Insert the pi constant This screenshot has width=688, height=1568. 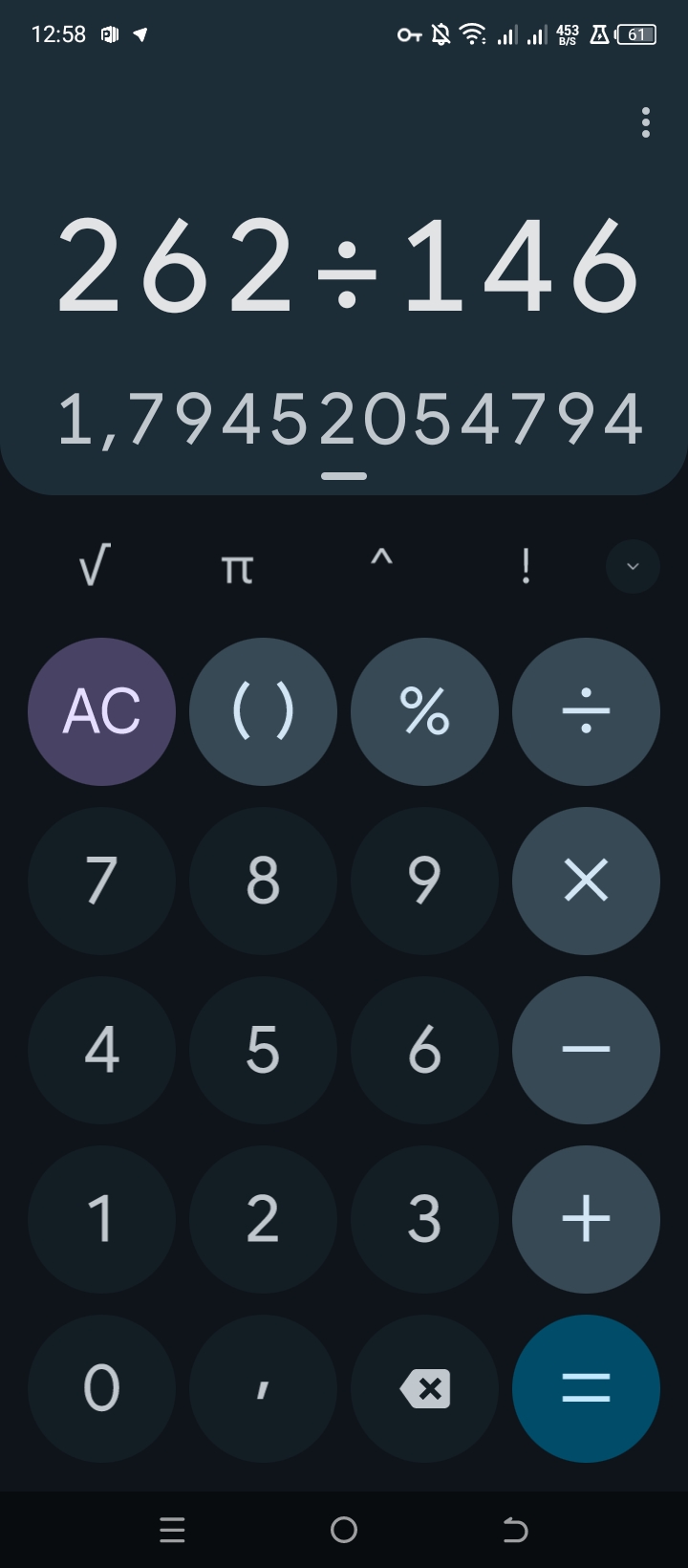coord(237,567)
